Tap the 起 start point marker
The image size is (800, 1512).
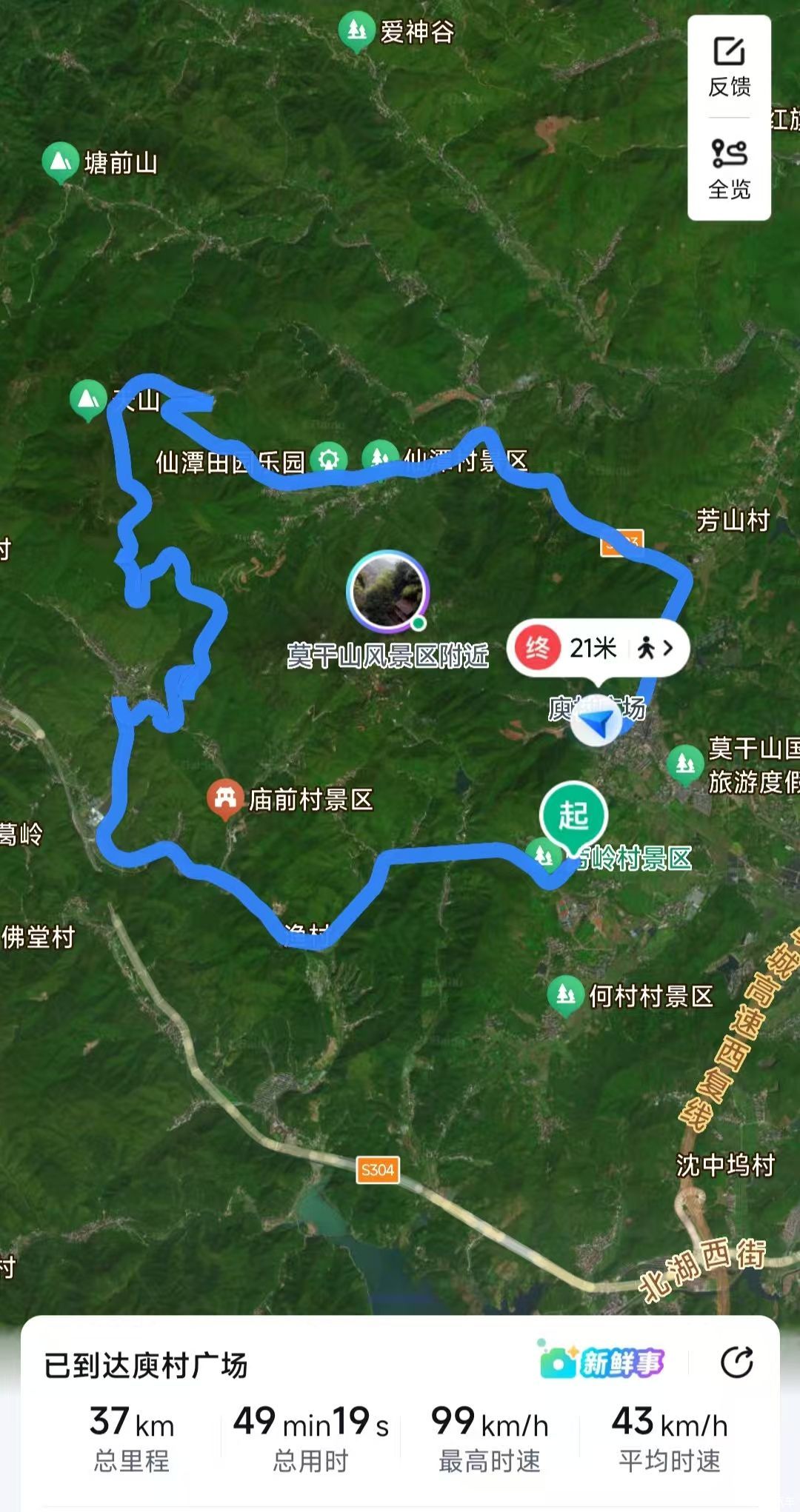pos(573,815)
